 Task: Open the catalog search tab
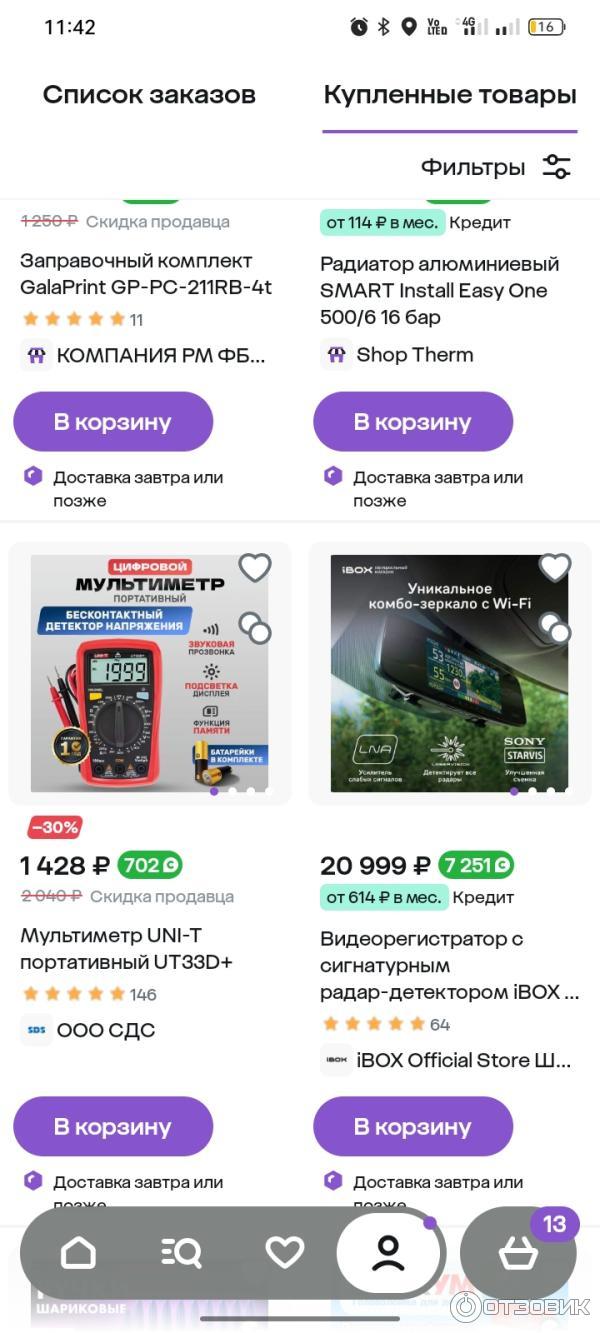[182, 1252]
